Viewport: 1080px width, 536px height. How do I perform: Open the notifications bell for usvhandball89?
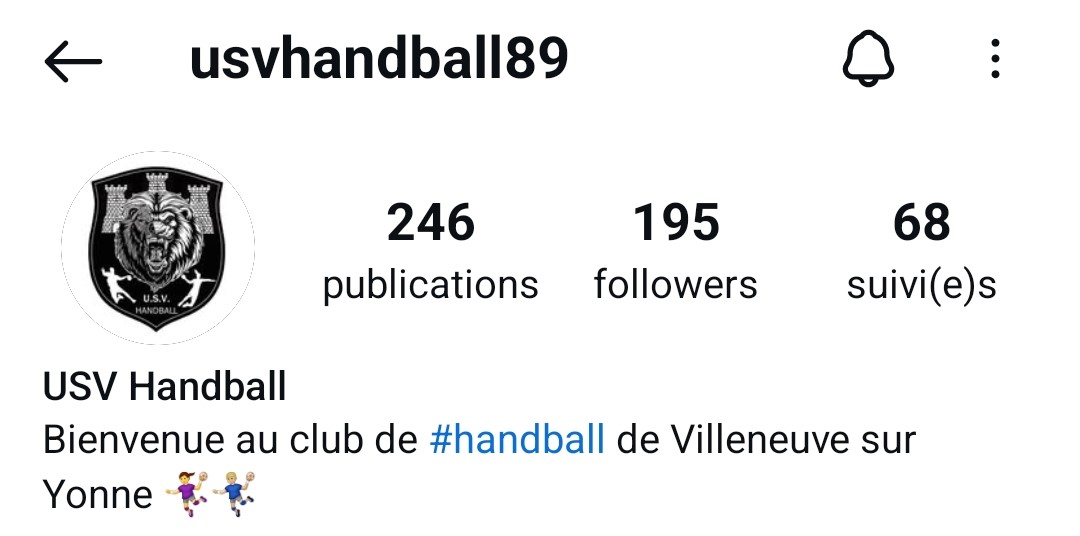point(867,60)
